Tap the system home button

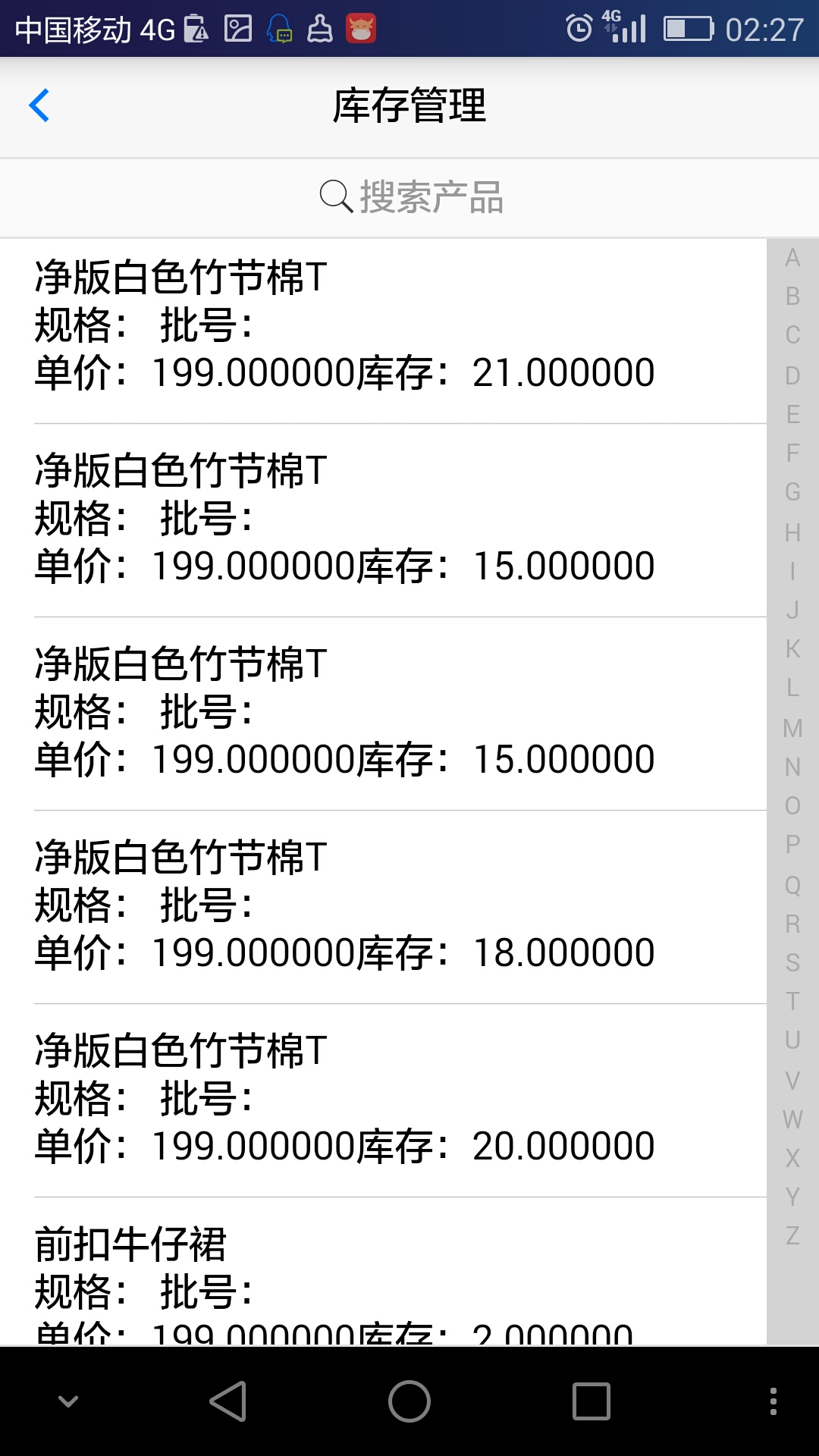[409, 1401]
